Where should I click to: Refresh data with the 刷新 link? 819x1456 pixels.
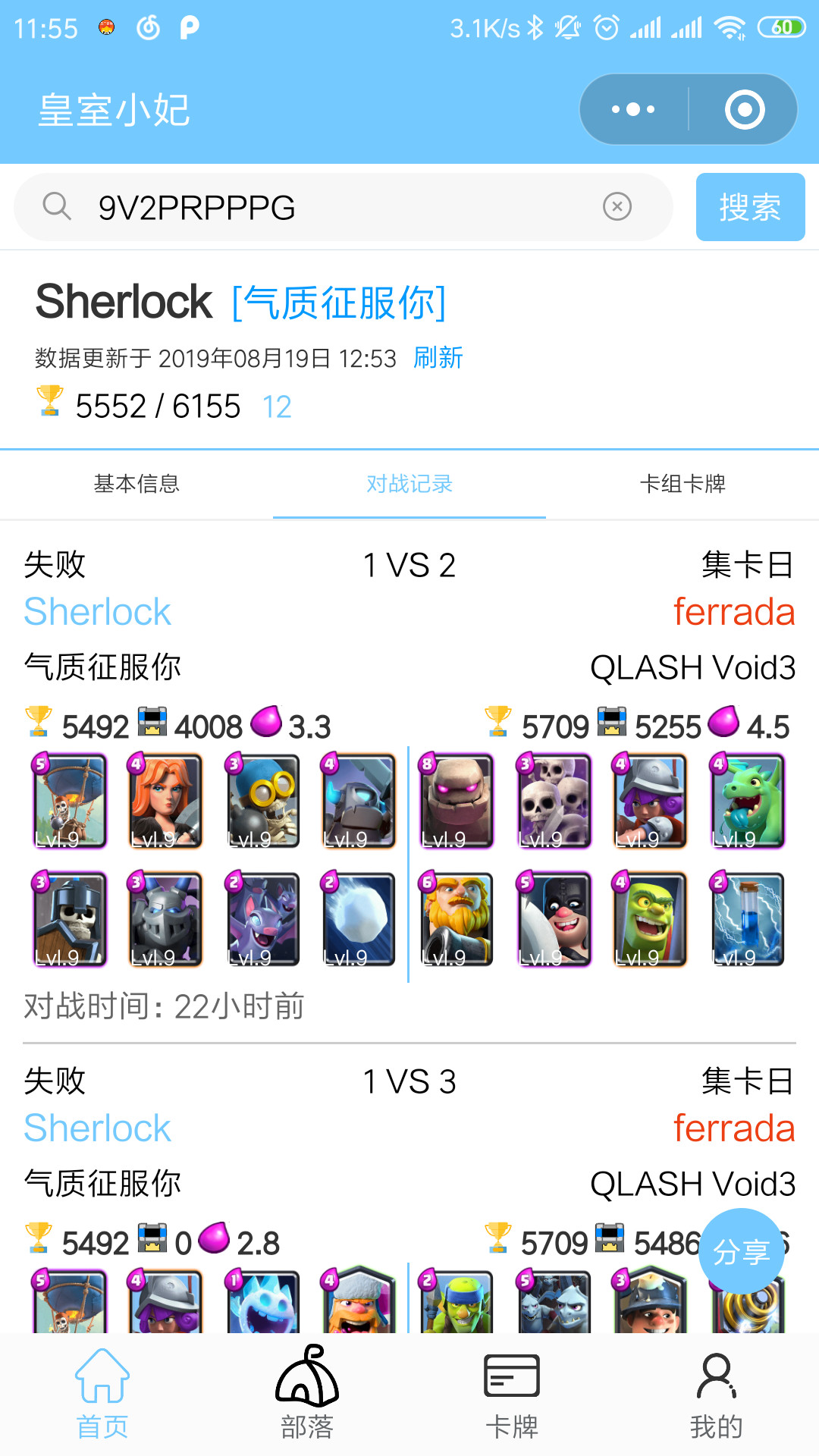click(x=438, y=357)
